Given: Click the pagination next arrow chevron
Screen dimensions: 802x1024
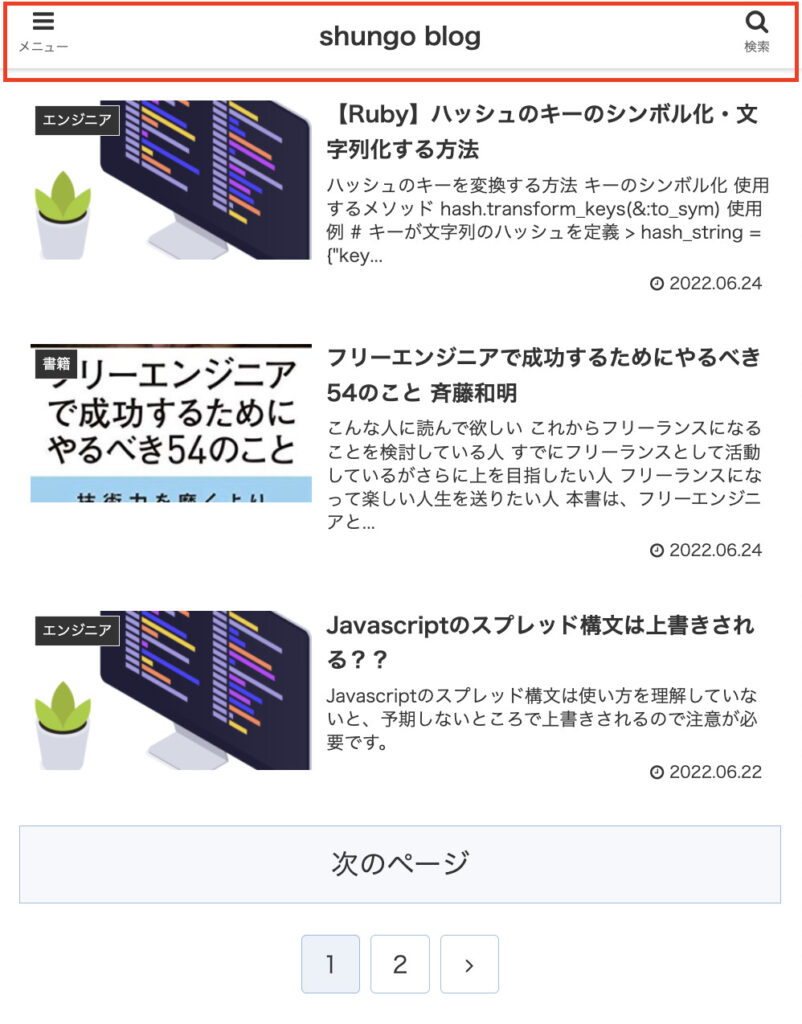Looking at the screenshot, I should [467, 963].
